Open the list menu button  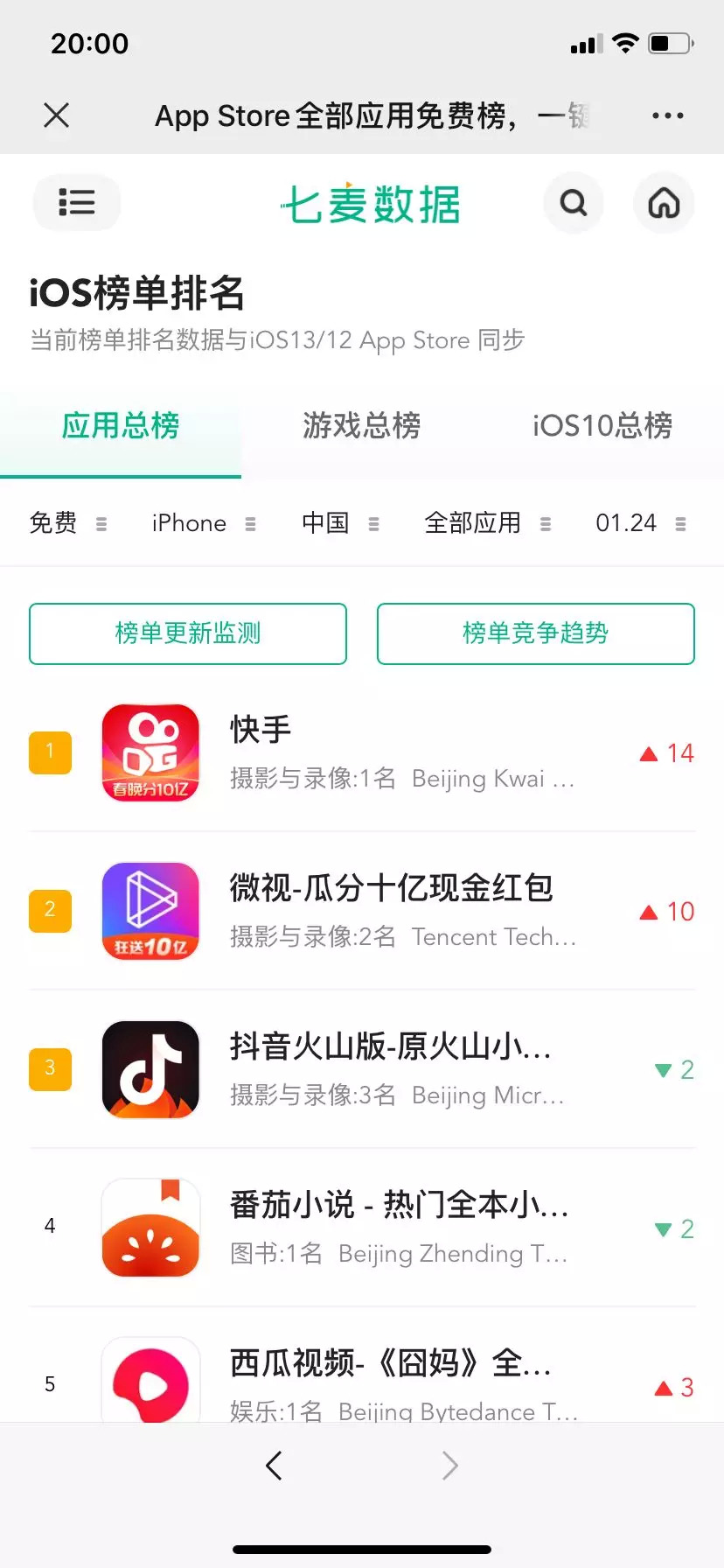pyautogui.click(x=77, y=203)
